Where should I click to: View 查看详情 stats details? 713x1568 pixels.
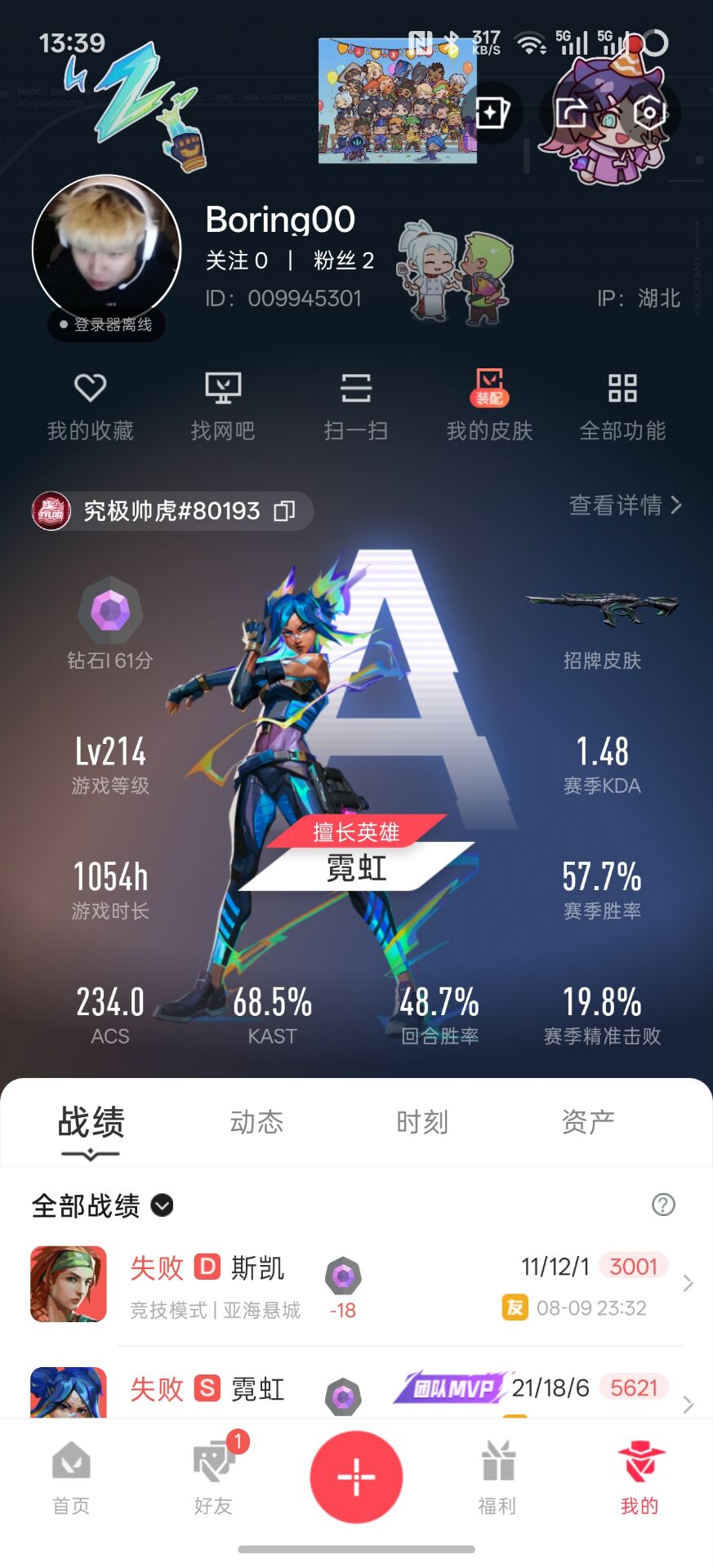pos(625,506)
